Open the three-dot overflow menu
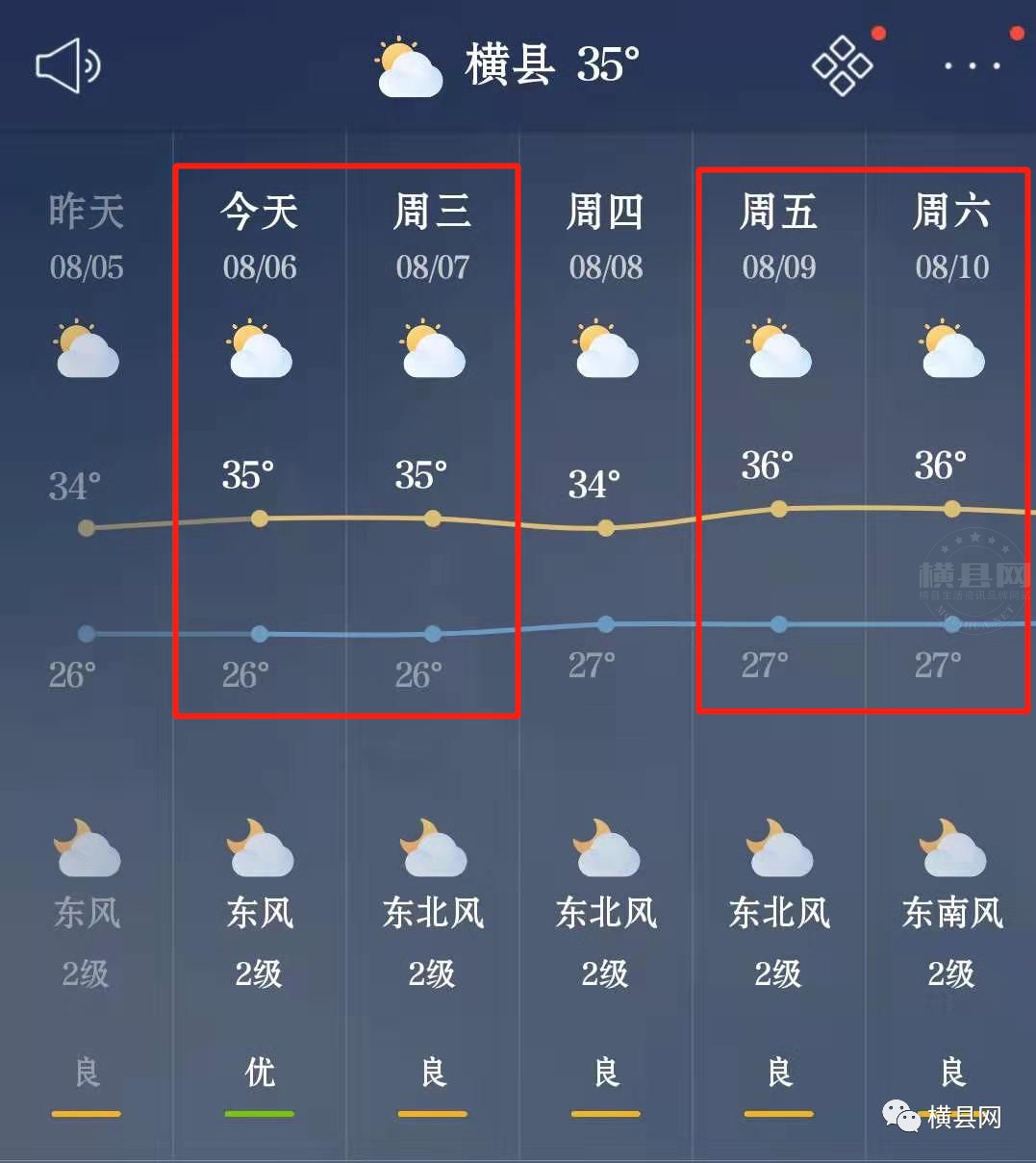 click(x=972, y=66)
